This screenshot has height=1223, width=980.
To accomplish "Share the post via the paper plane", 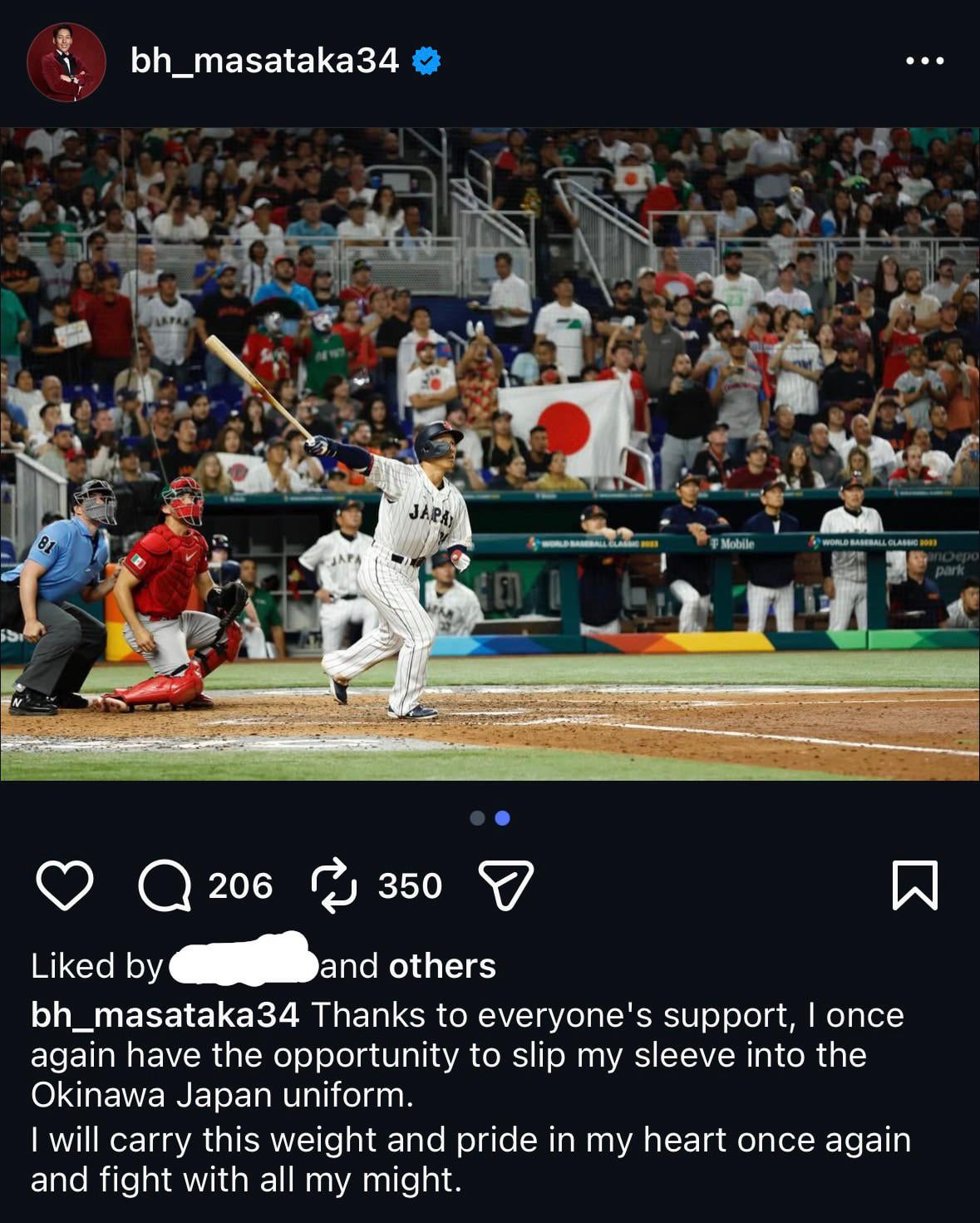I will pos(505,885).
